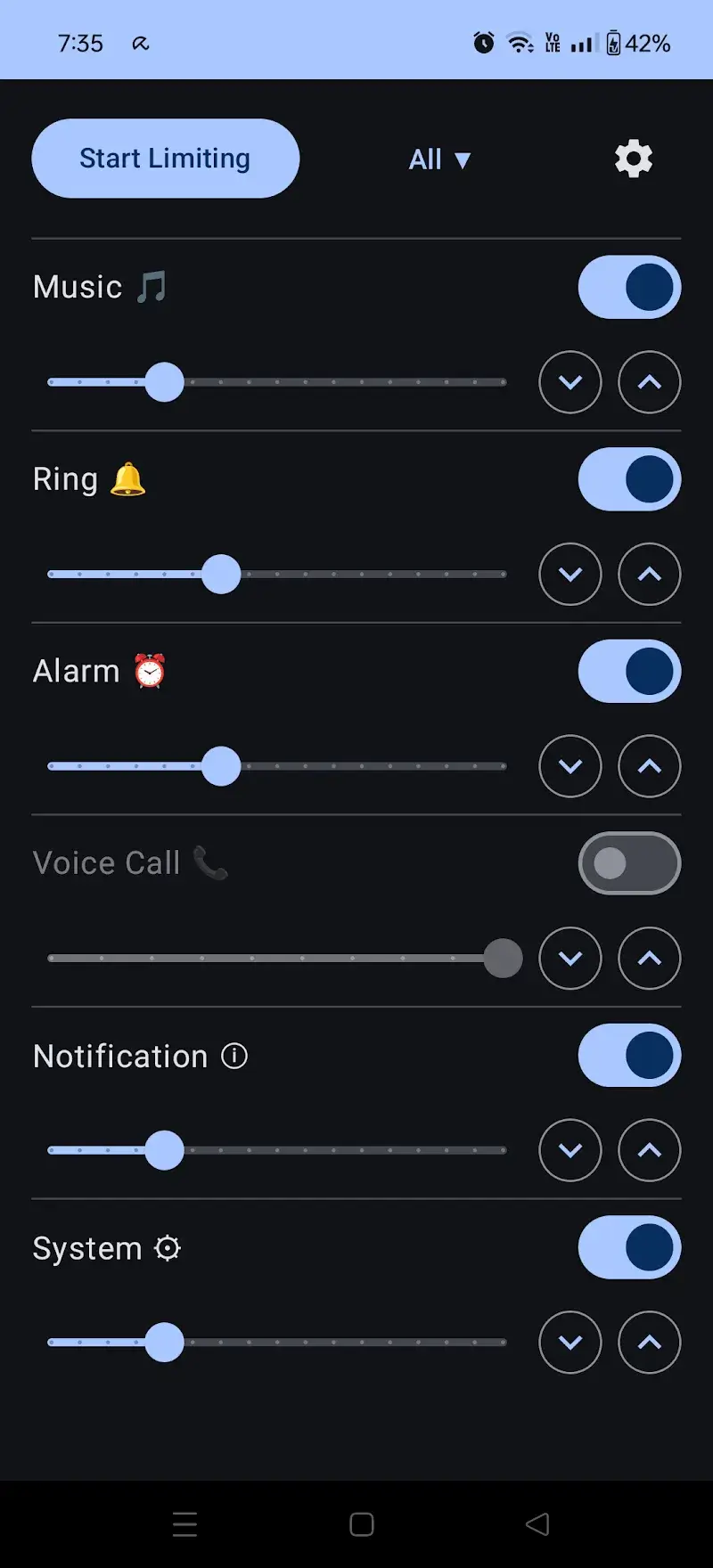Viewport: 713px width, 1568px height.
Task: Open app settings via the gear icon
Action: click(x=633, y=159)
